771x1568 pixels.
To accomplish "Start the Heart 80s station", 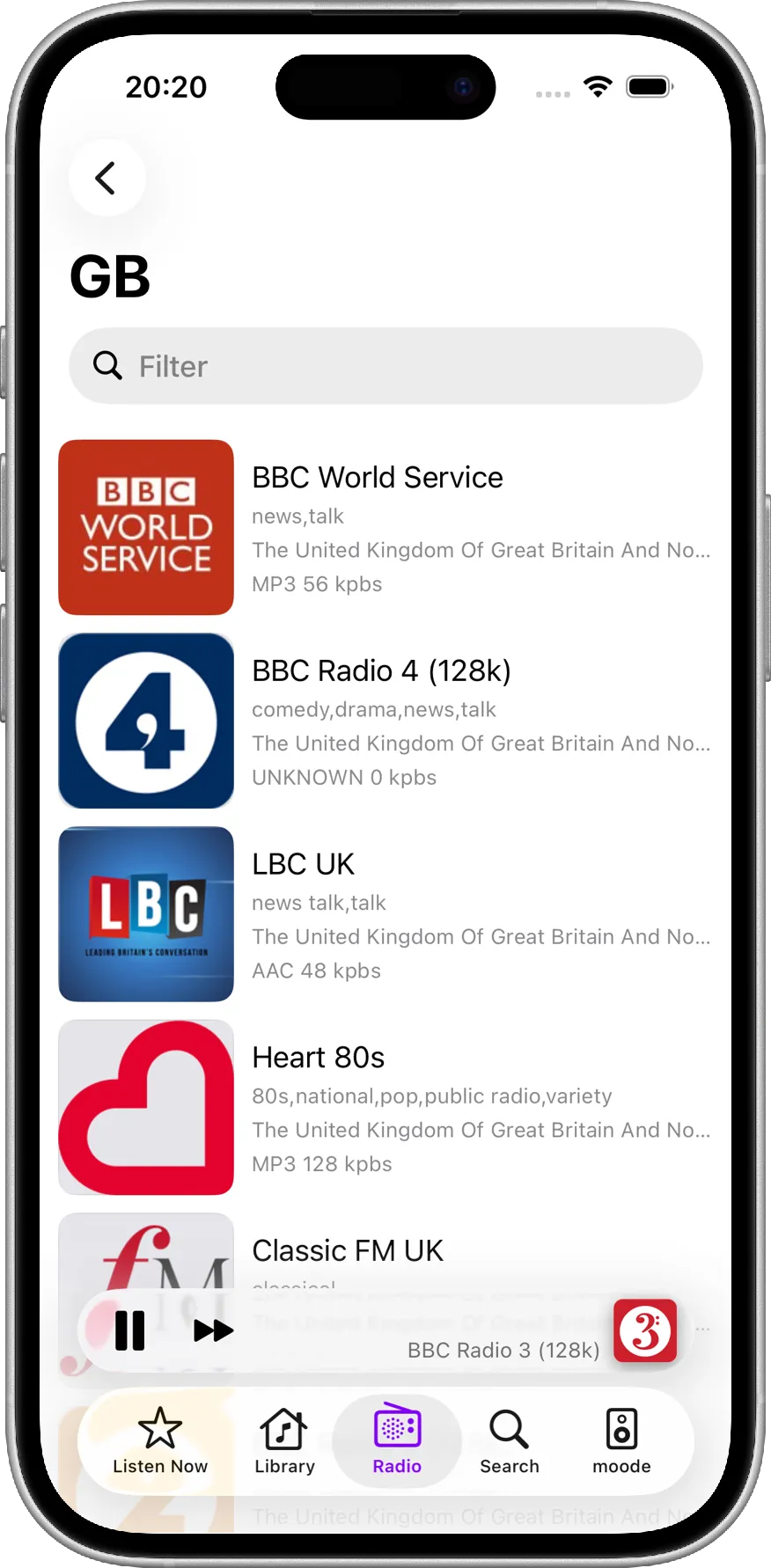I will click(x=384, y=1108).
